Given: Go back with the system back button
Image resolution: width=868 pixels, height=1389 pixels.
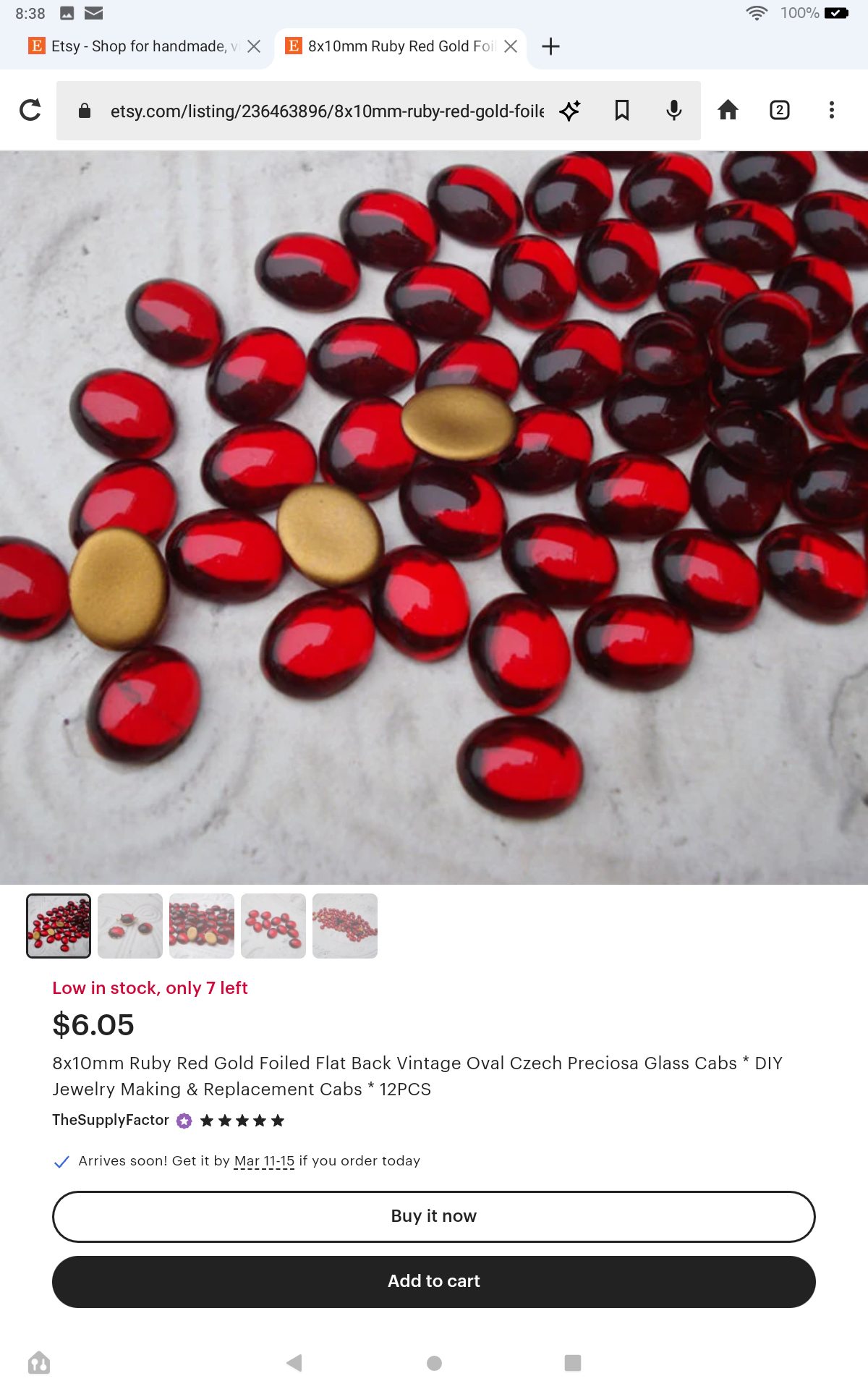Looking at the screenshot, I should pos(294,1363).
